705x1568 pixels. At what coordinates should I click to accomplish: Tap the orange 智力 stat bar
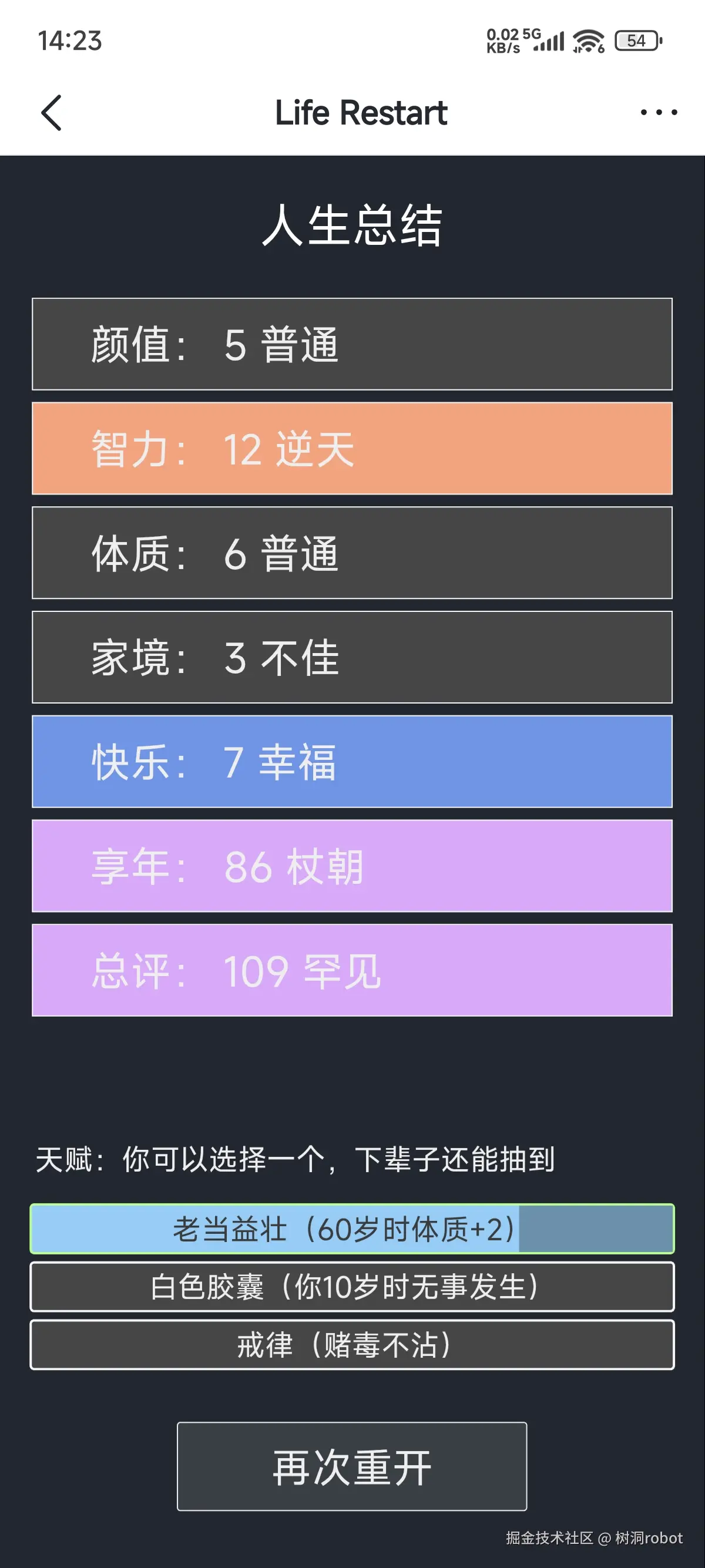click(x=352, y=449)
